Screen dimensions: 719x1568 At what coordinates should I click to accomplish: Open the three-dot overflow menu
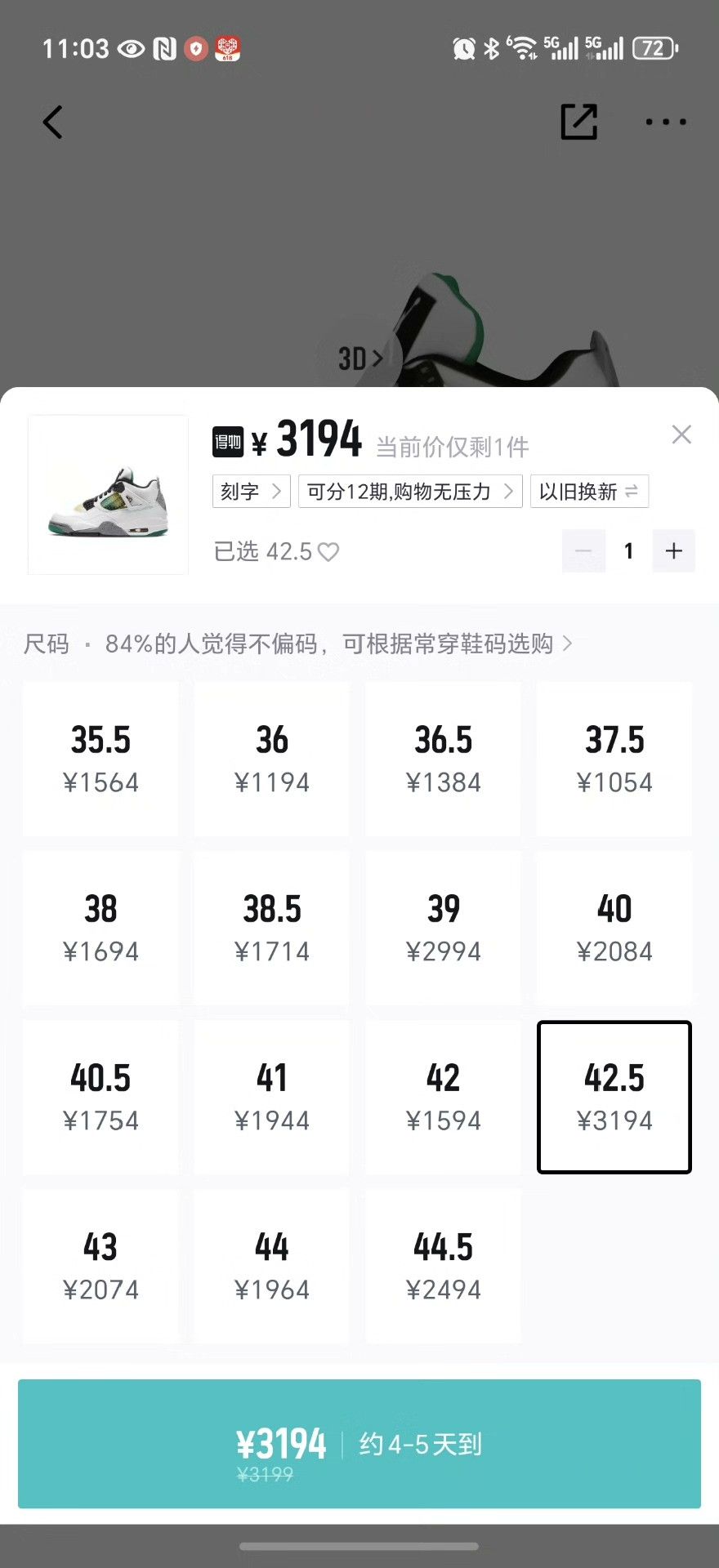pos(666,122)
